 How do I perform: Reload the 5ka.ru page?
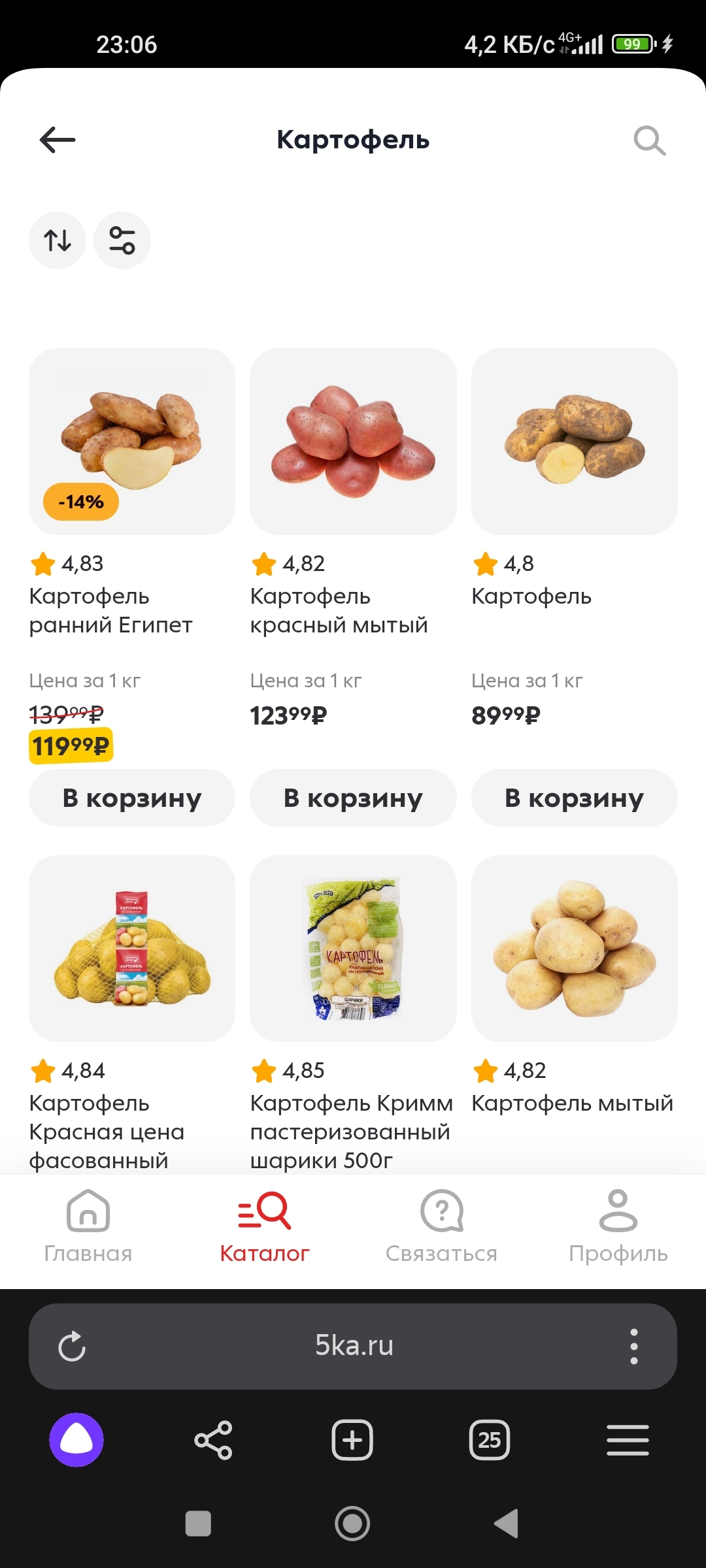pyautogui.click(x=72, y=1347)
